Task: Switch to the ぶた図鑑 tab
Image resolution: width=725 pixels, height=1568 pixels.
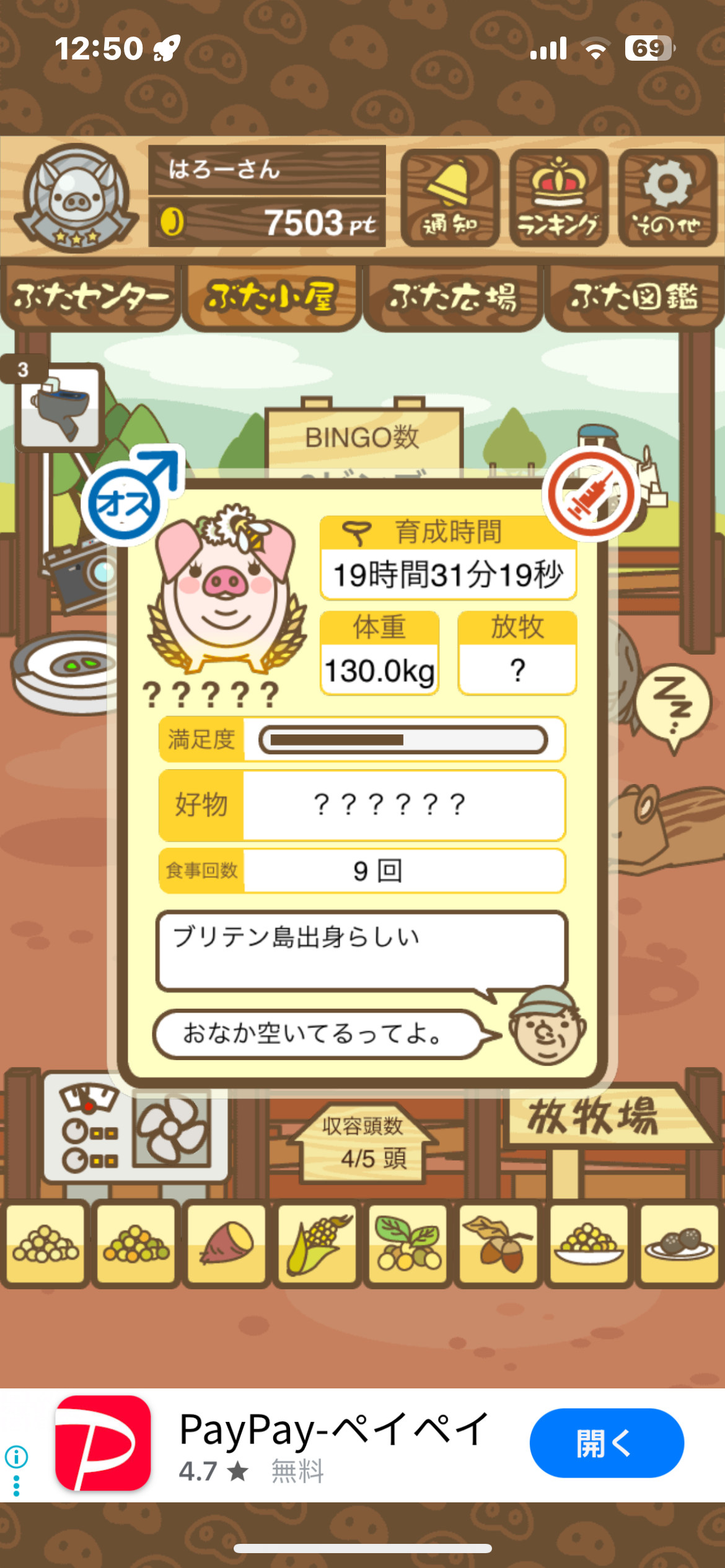Action: tap(634, 298)
